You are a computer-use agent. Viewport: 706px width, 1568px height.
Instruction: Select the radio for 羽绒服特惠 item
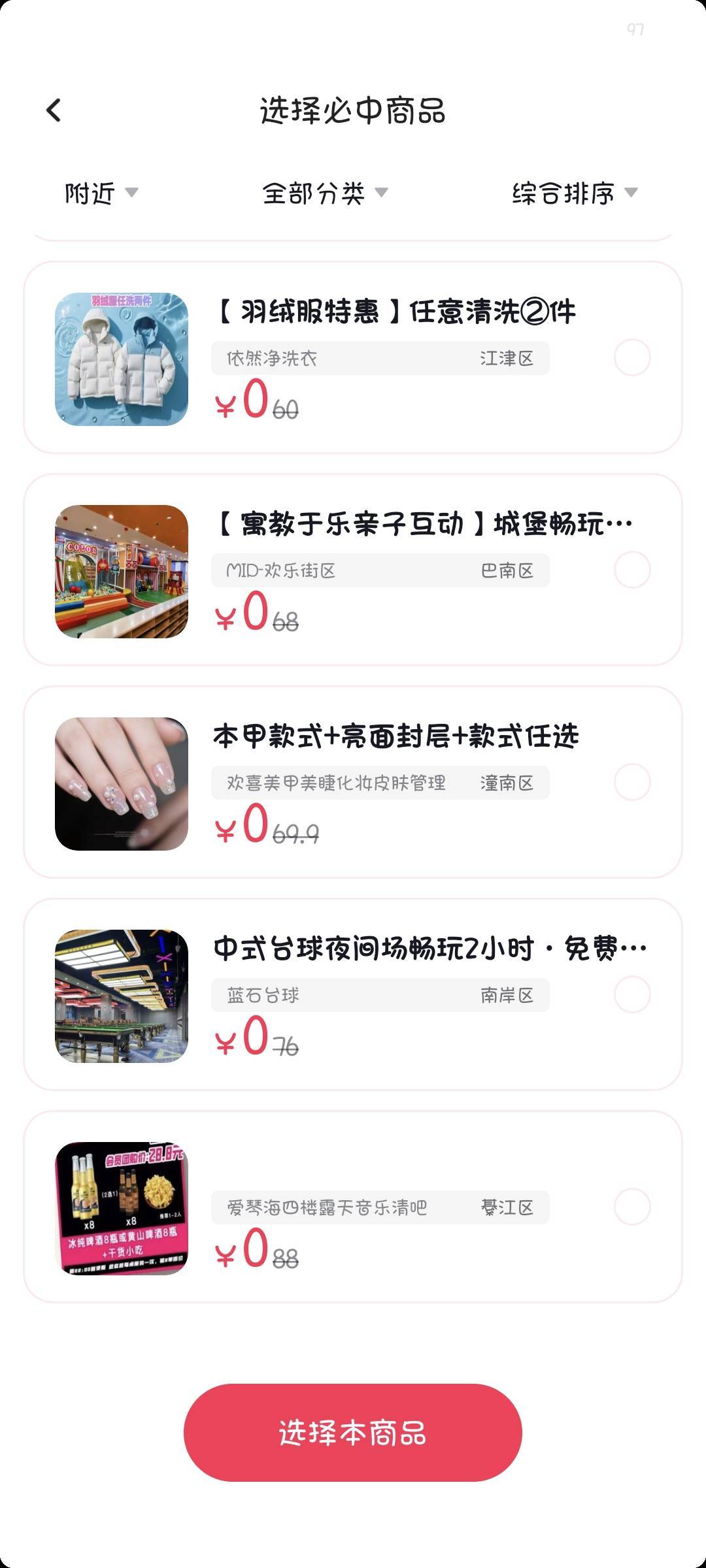pos(632,357)
